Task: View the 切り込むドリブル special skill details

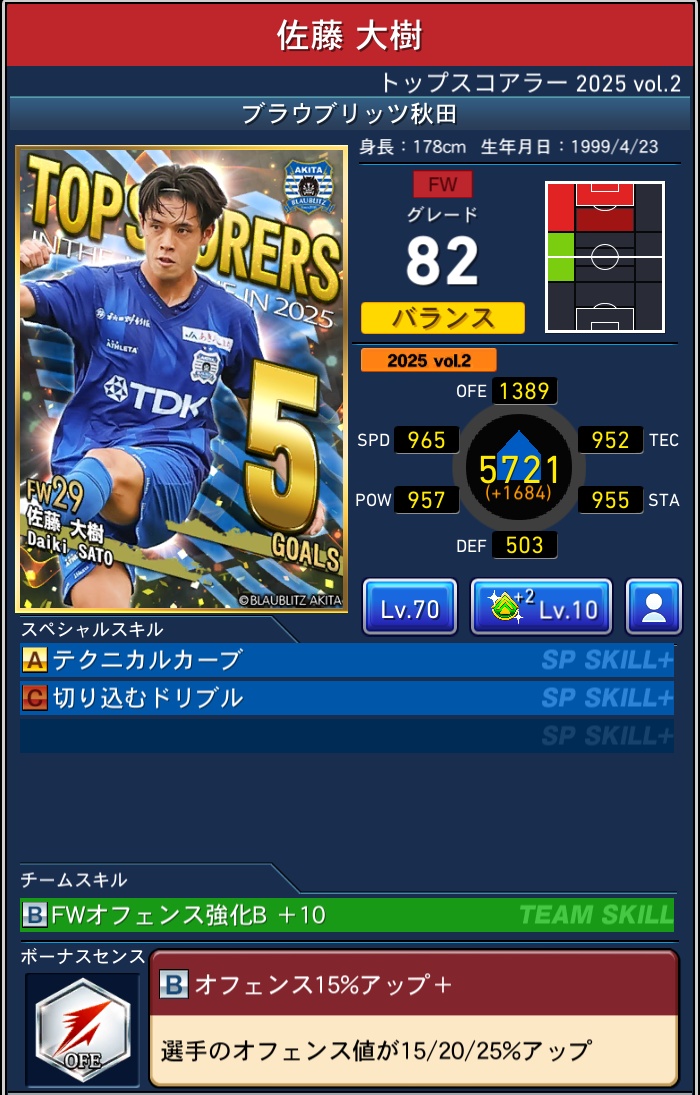Action: (346, 697)
